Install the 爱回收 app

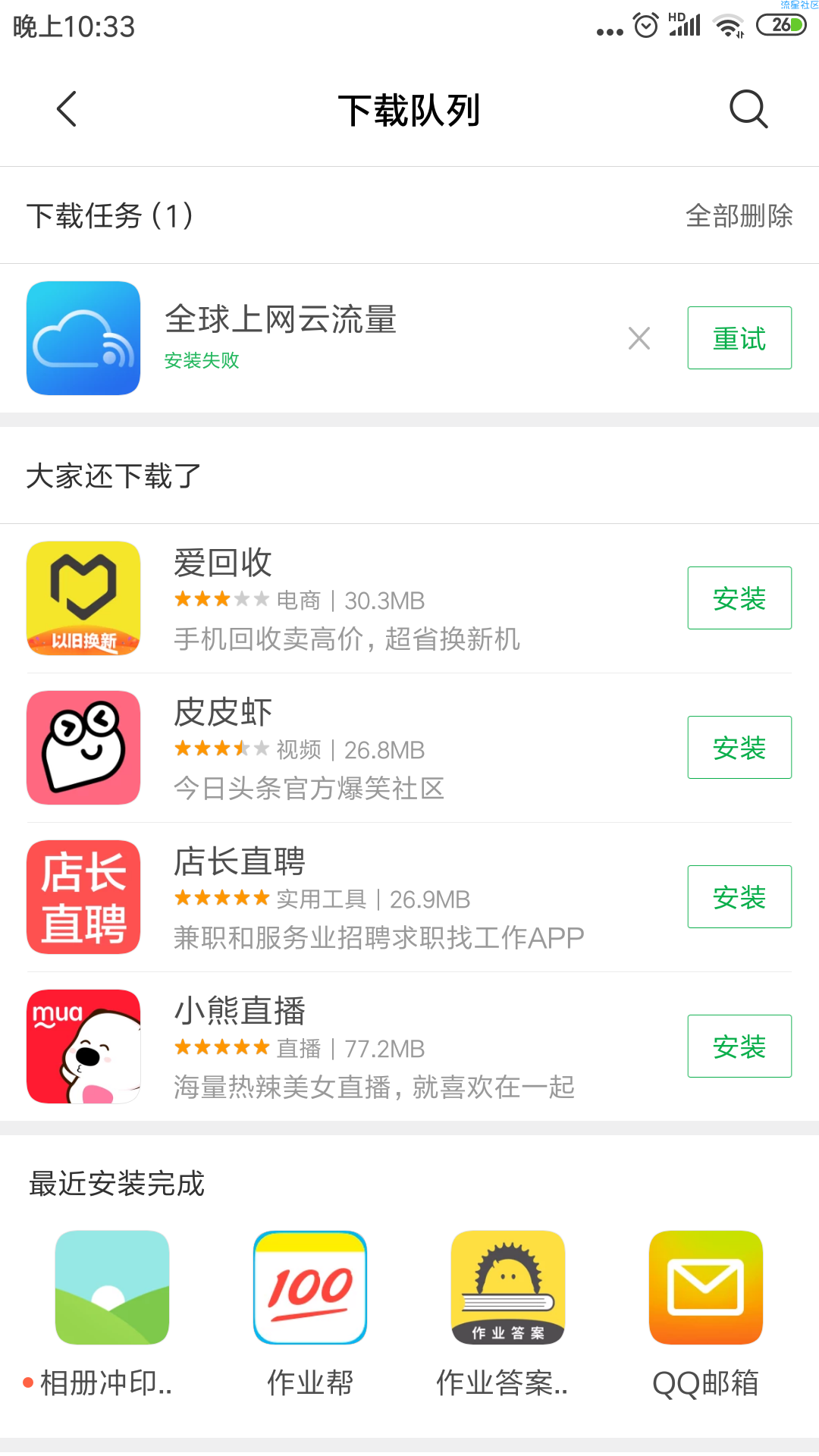coord(739,598)
